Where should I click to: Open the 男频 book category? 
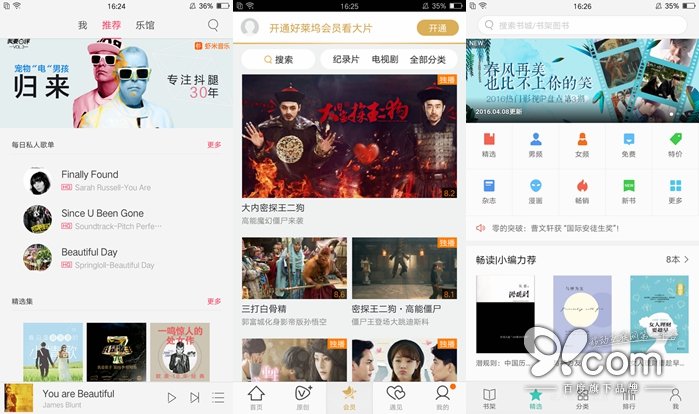(535, 145)
